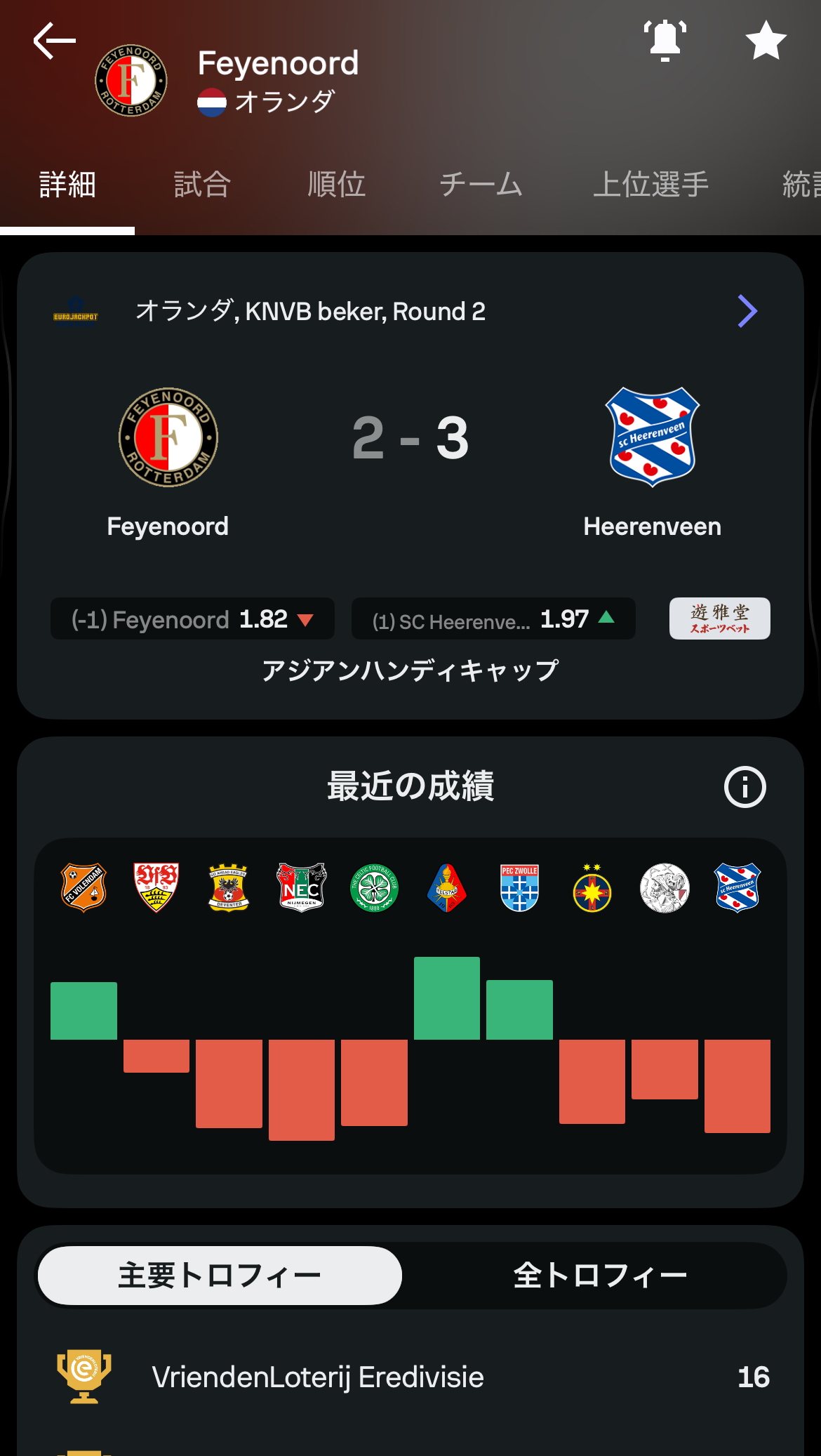Open the PEC Zwolle result in recent form

(519, 888)
